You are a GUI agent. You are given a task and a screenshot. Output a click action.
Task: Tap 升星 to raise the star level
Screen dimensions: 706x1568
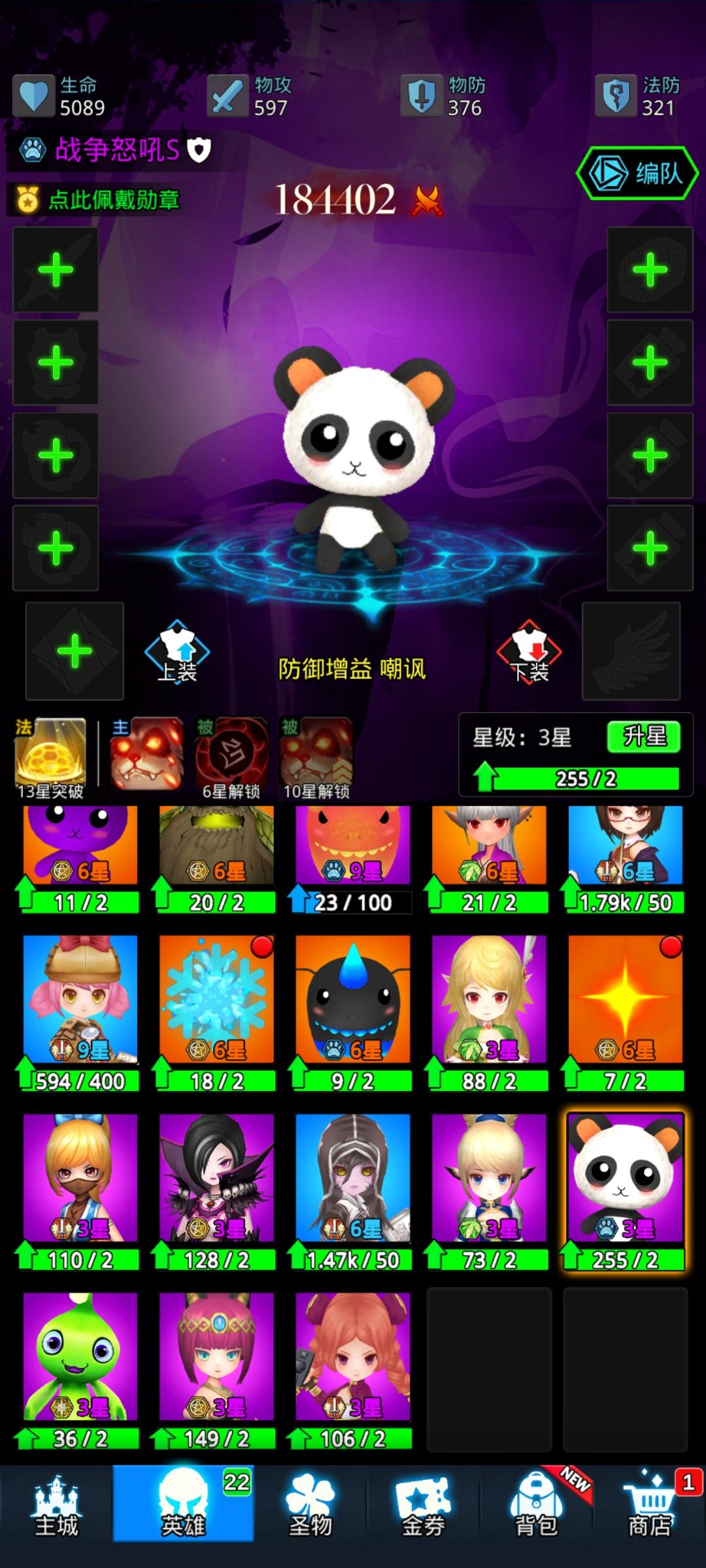click(643, 737)
